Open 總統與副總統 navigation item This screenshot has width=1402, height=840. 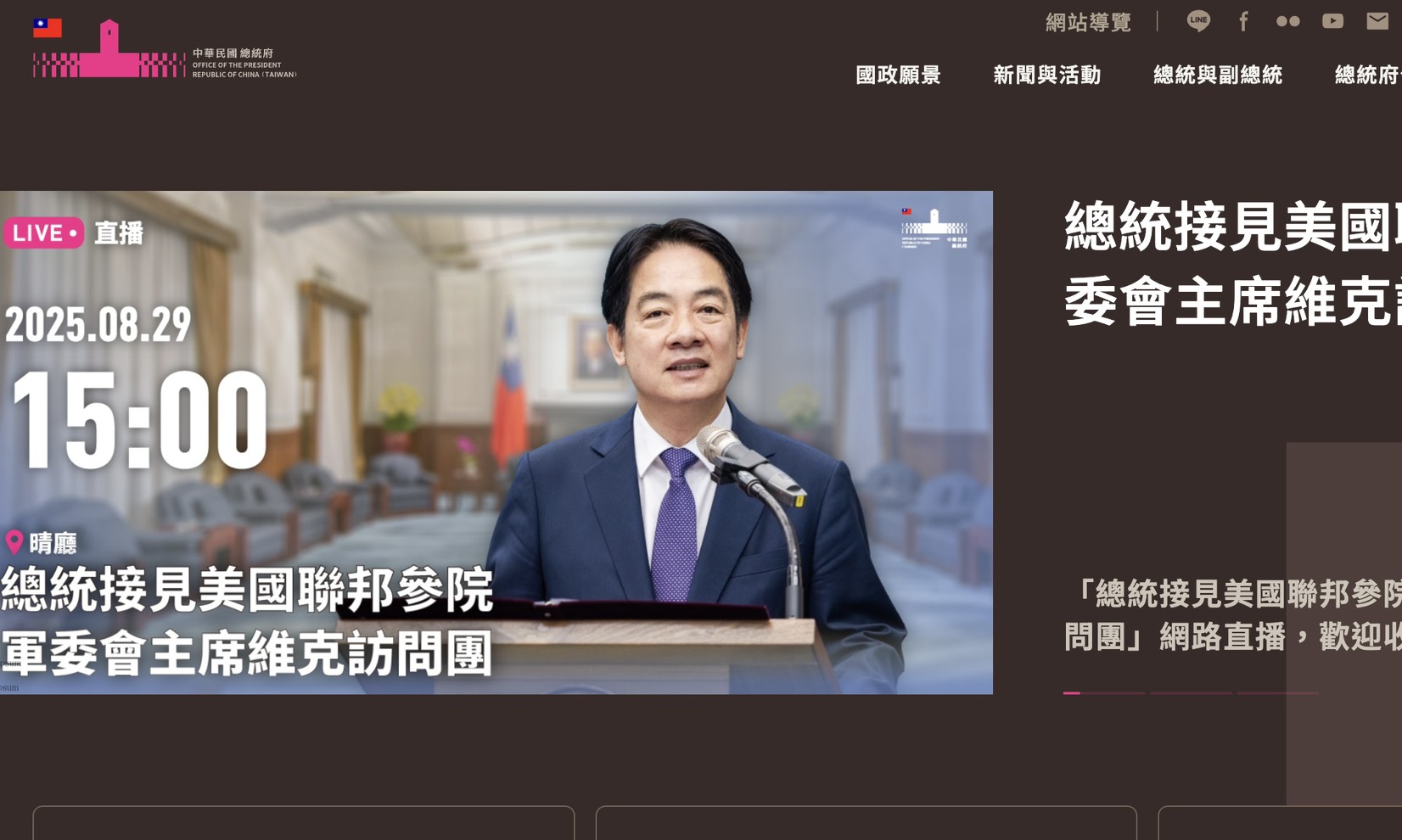(x=1217, y=76)
